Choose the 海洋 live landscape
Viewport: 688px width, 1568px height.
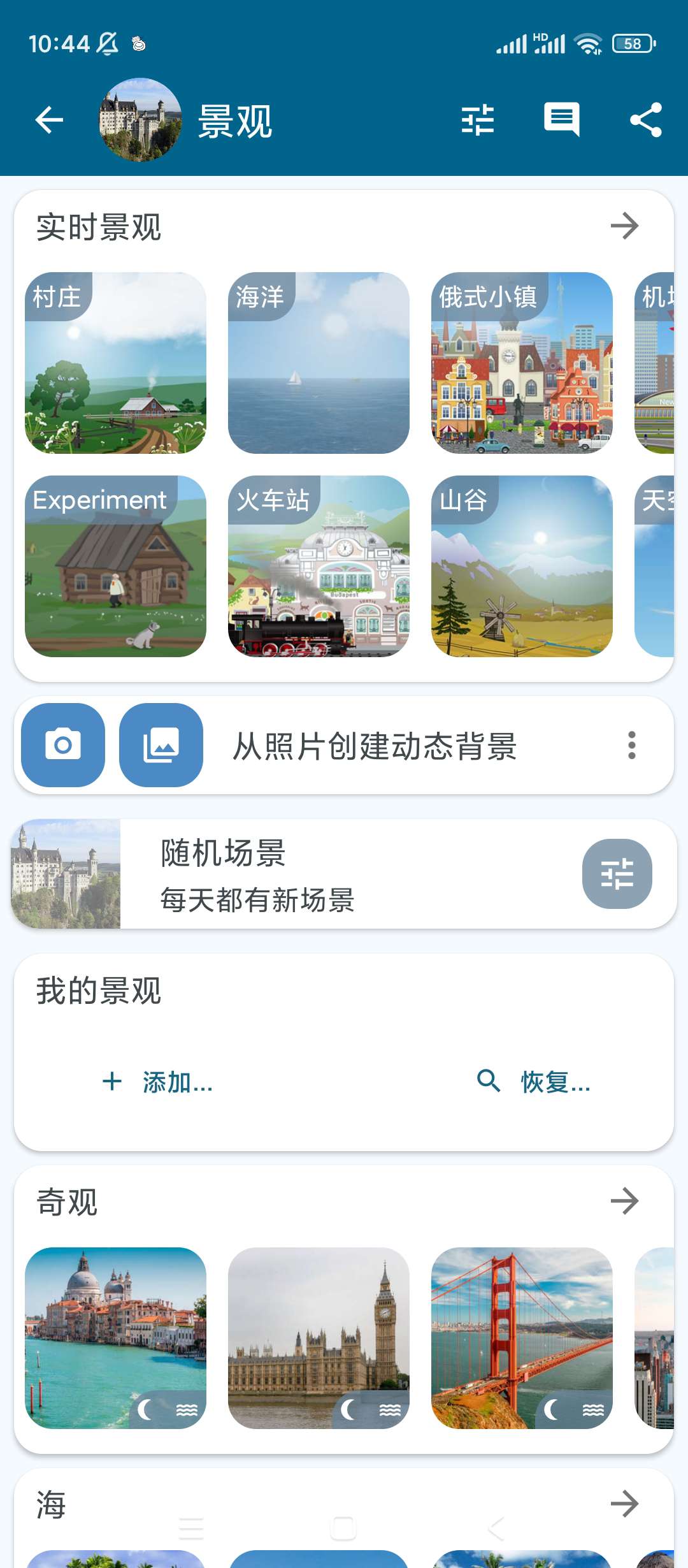click(319, 363)
